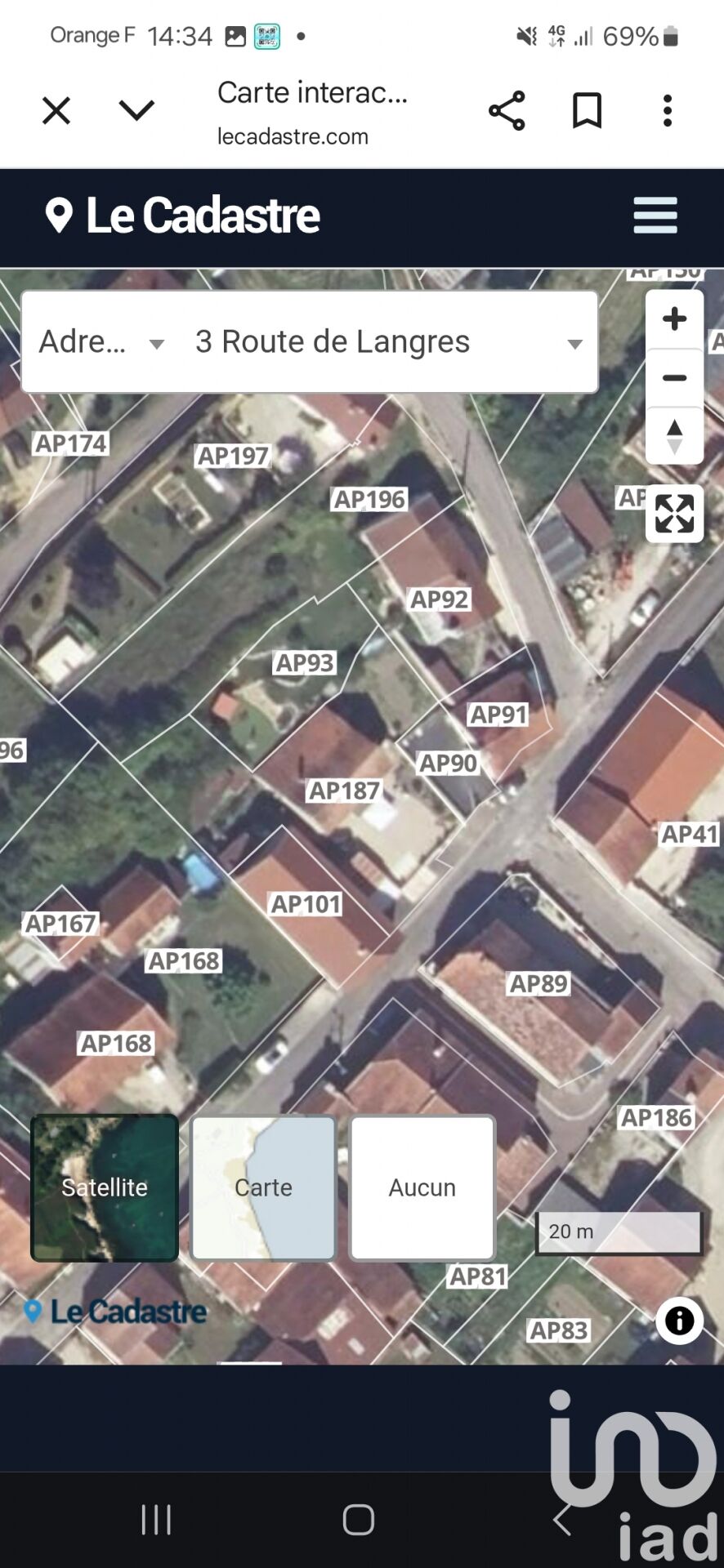Choose the Aucun base layer
Screen dimensions: 724x1568
pyautogui.click(x=422, y=1187)
